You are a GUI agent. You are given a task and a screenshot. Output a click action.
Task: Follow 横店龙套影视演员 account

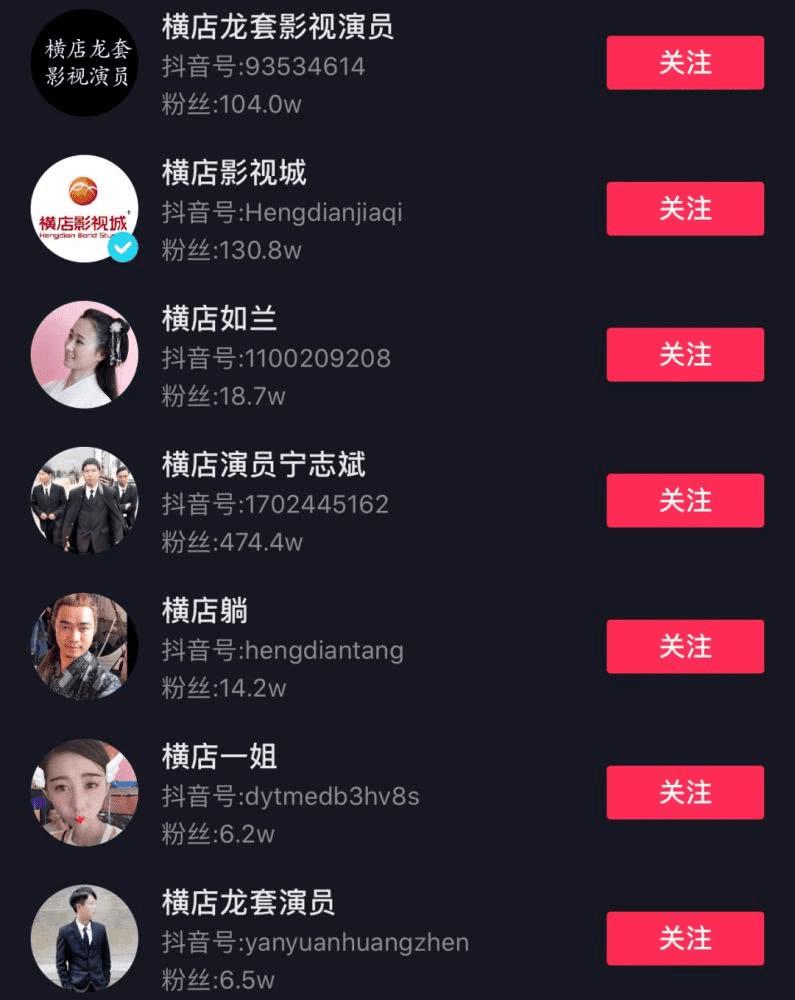685,63
